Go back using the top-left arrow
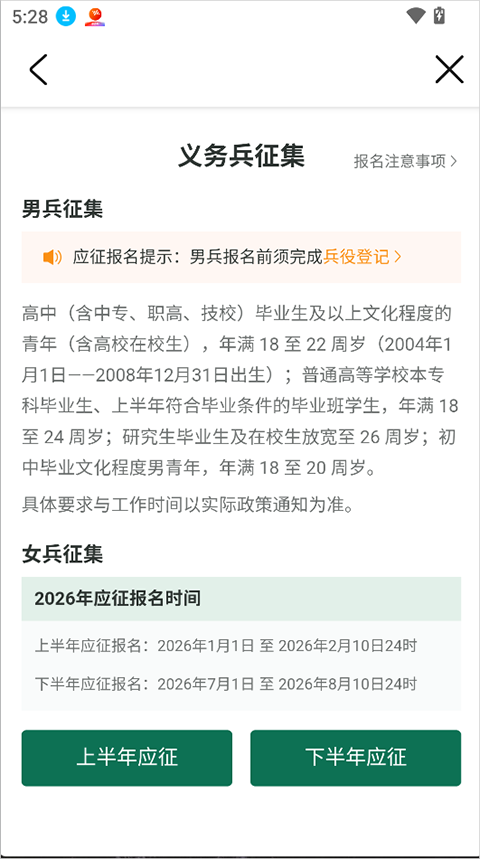Viewport: 480px width, 859px height. [38, 70]
